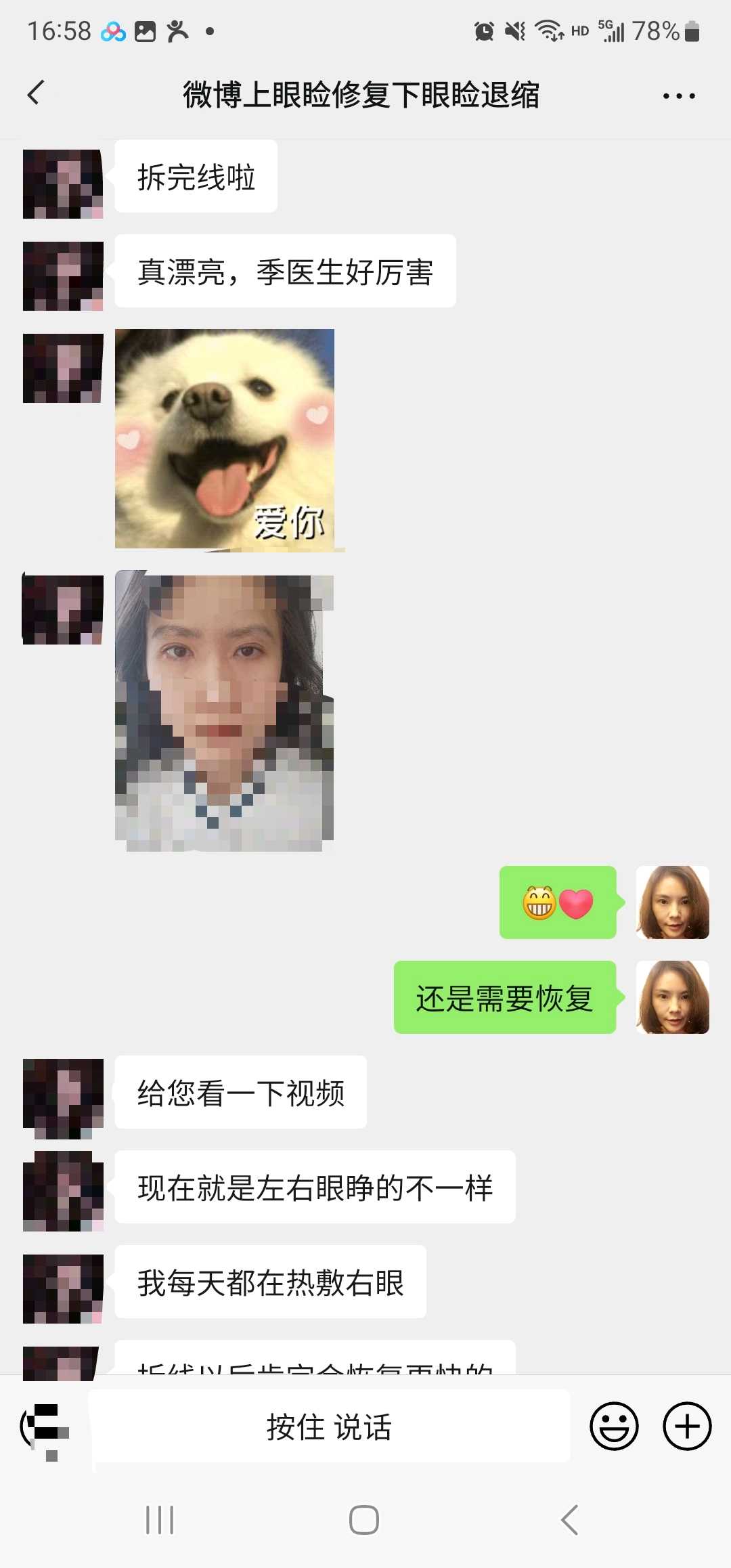Open the emoji picker

tap(614, 1426)
